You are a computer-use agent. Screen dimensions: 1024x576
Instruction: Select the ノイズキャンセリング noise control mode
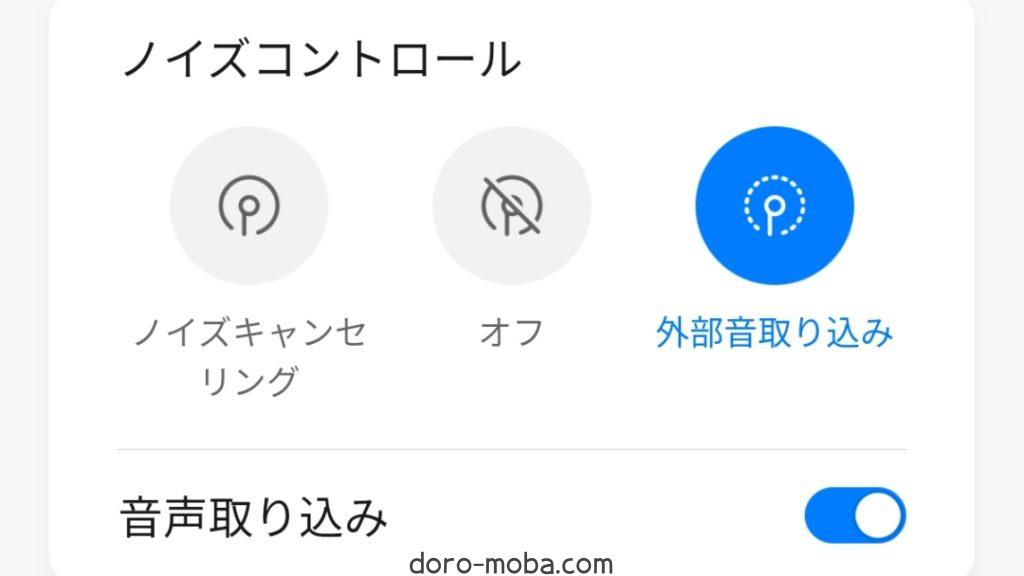click(x=249, y=206)
